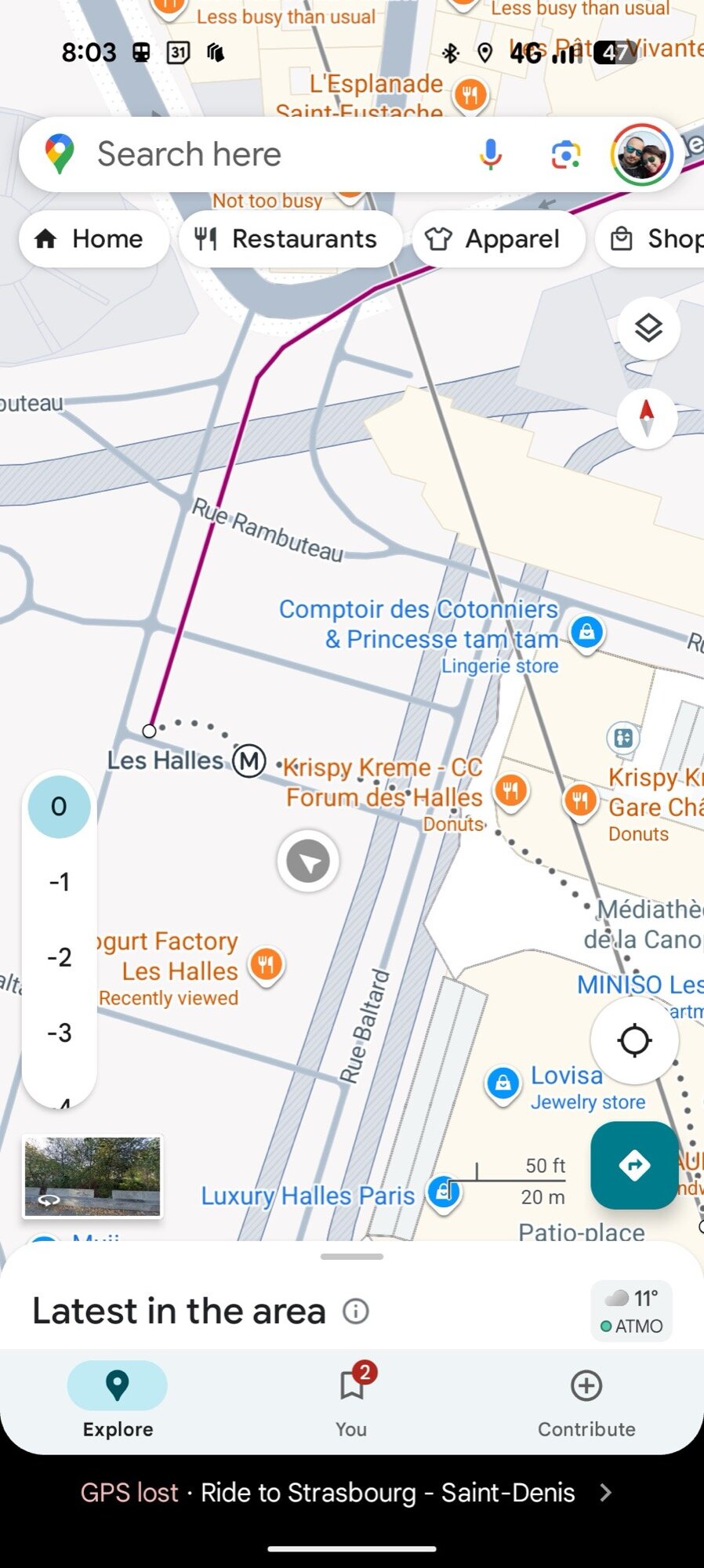Filter map by Restaurants chip
The image size is (704, 1568).
point(289,239)
